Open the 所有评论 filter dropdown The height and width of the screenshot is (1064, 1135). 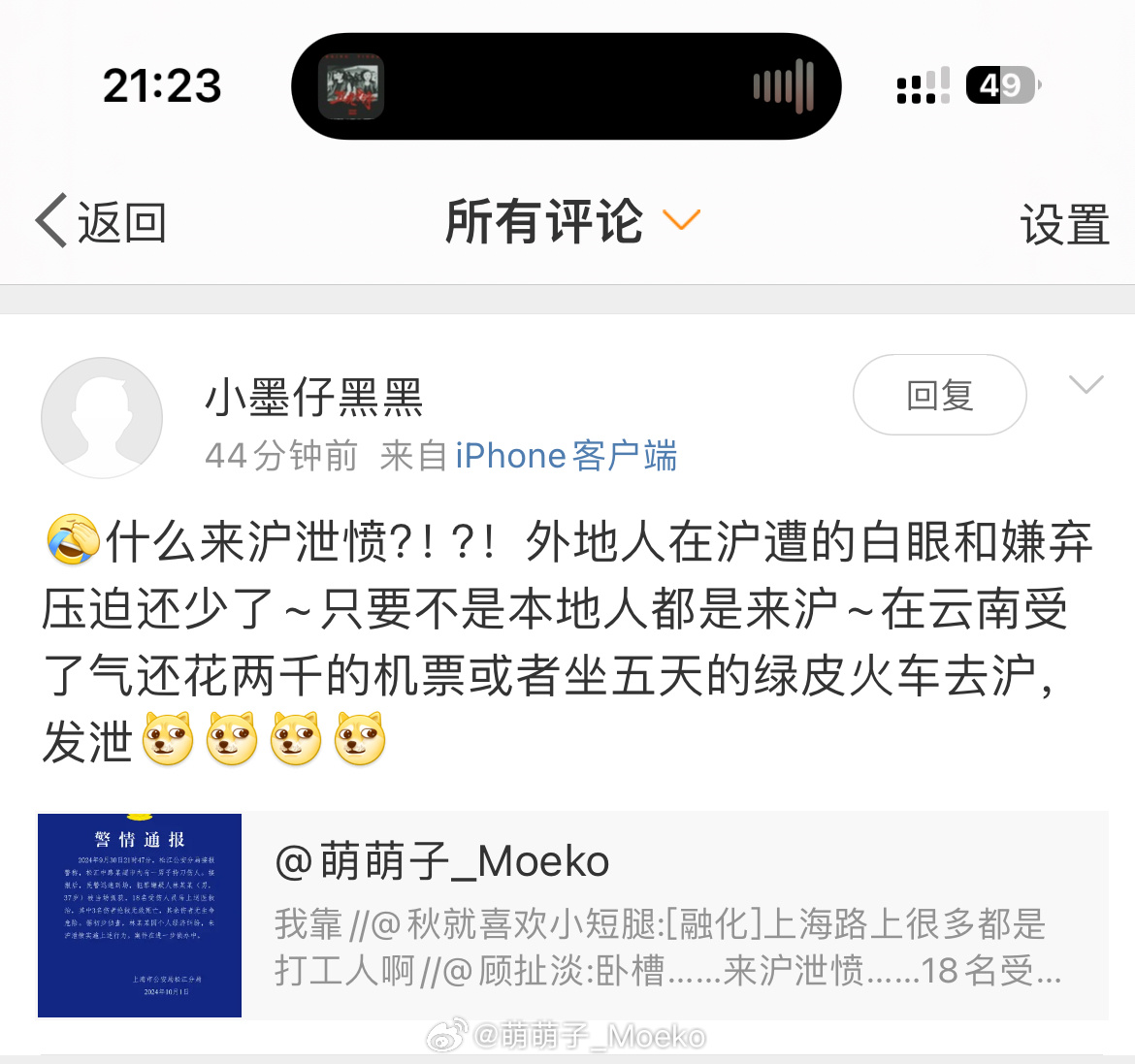pyautogui.click(x=572, y=221)
